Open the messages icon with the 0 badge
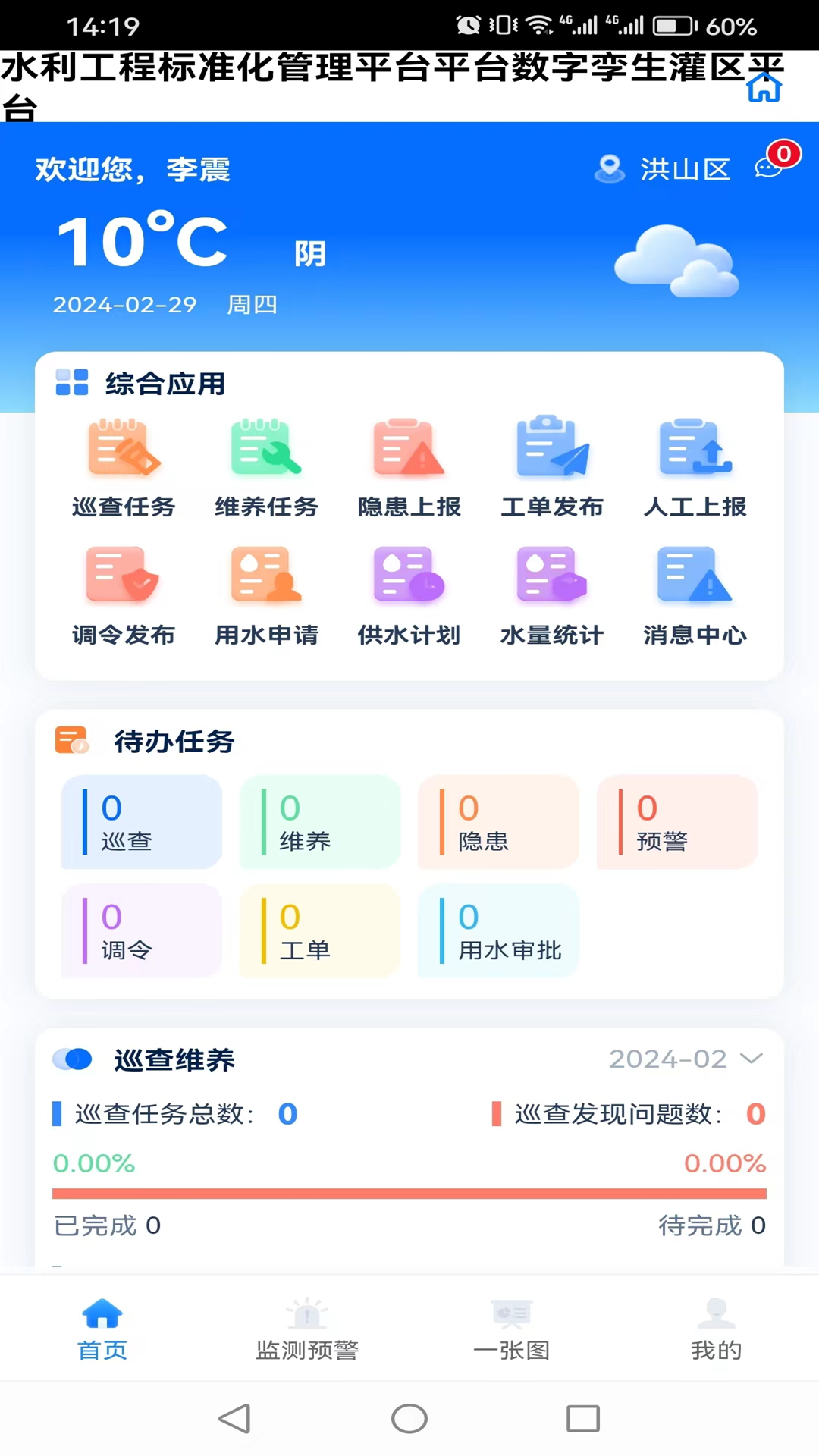This screenshot has width=819, height=1456. point(771,166)
